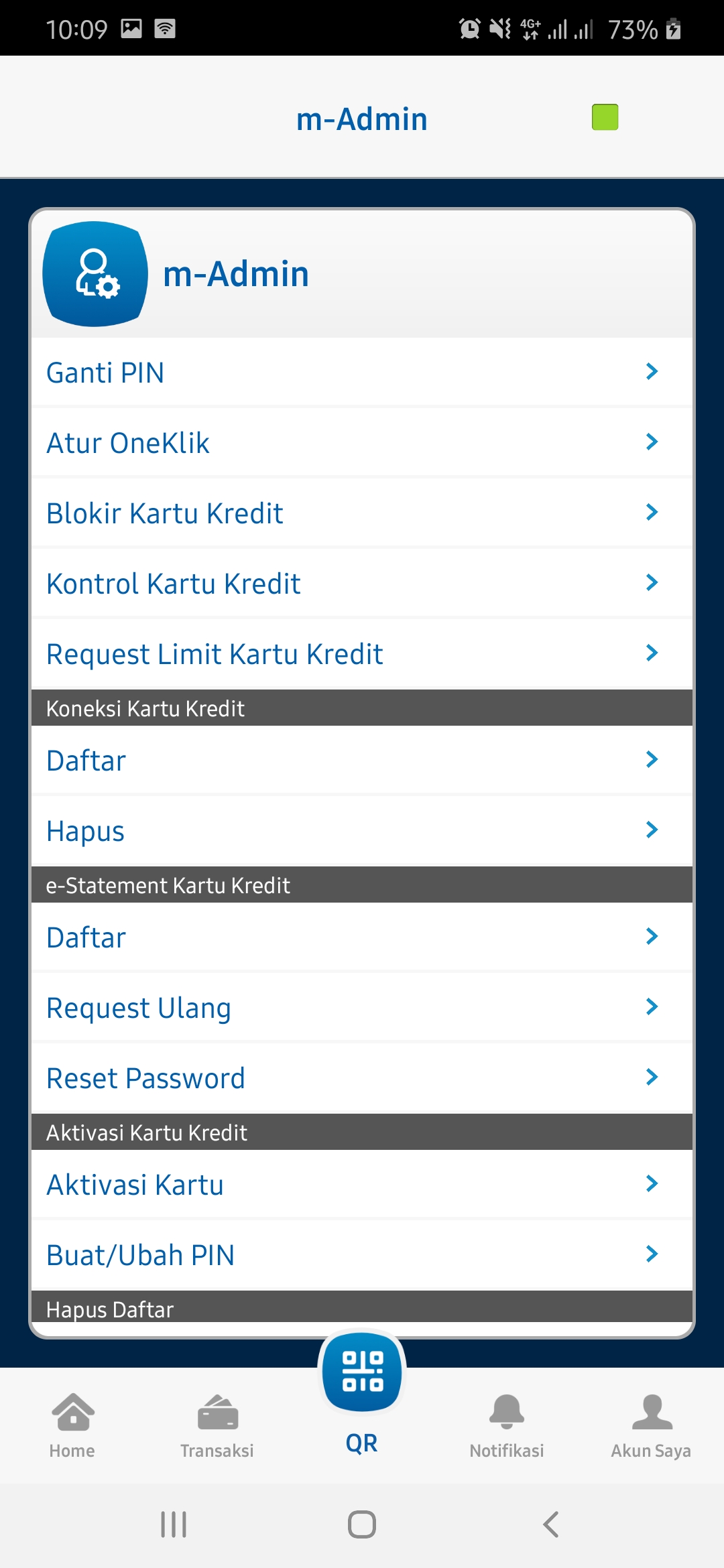
Task: Tap Buat/Ubah PIN row
Action: 362,1255
